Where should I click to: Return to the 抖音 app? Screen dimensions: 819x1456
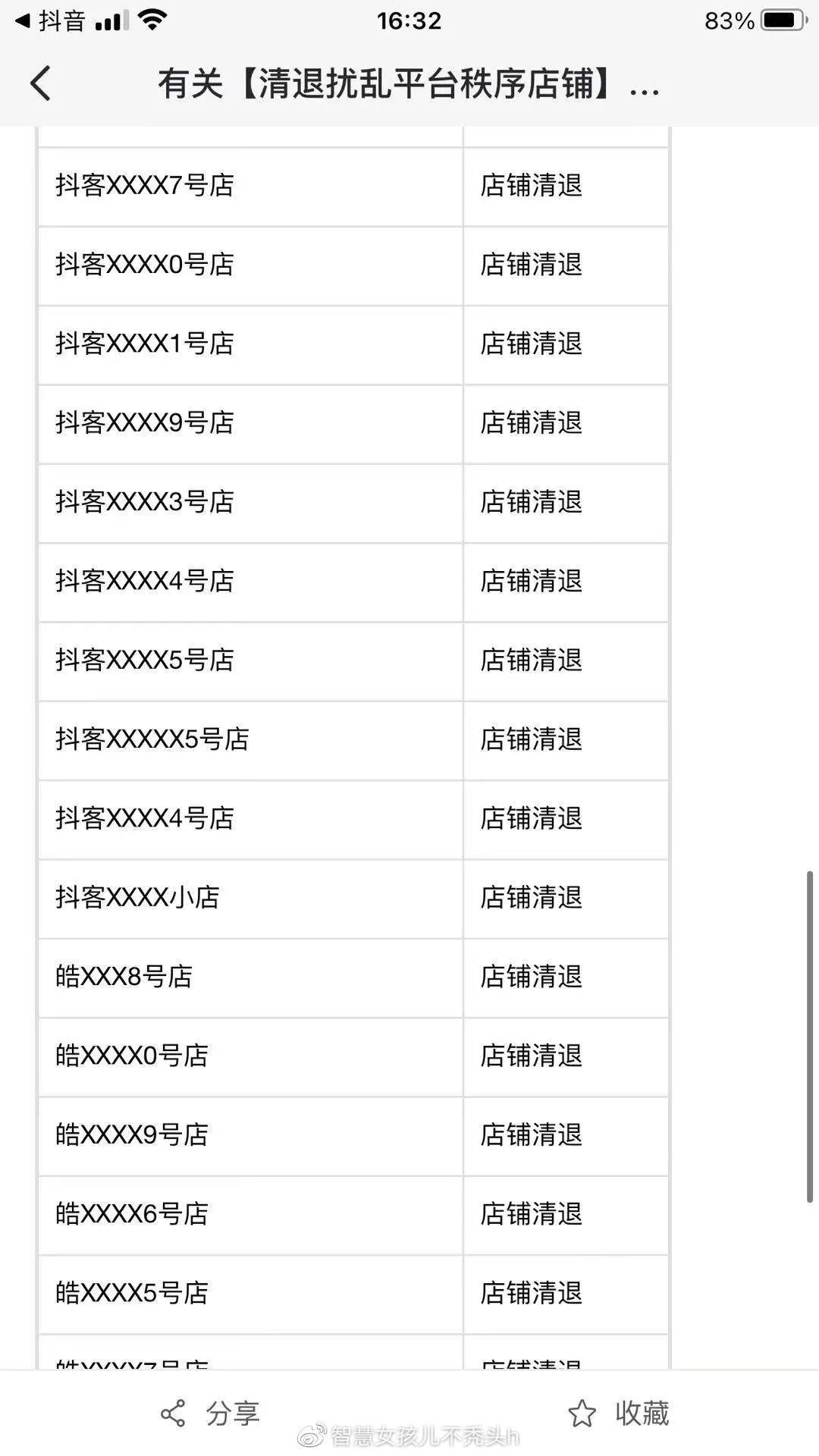pos(50,20)
